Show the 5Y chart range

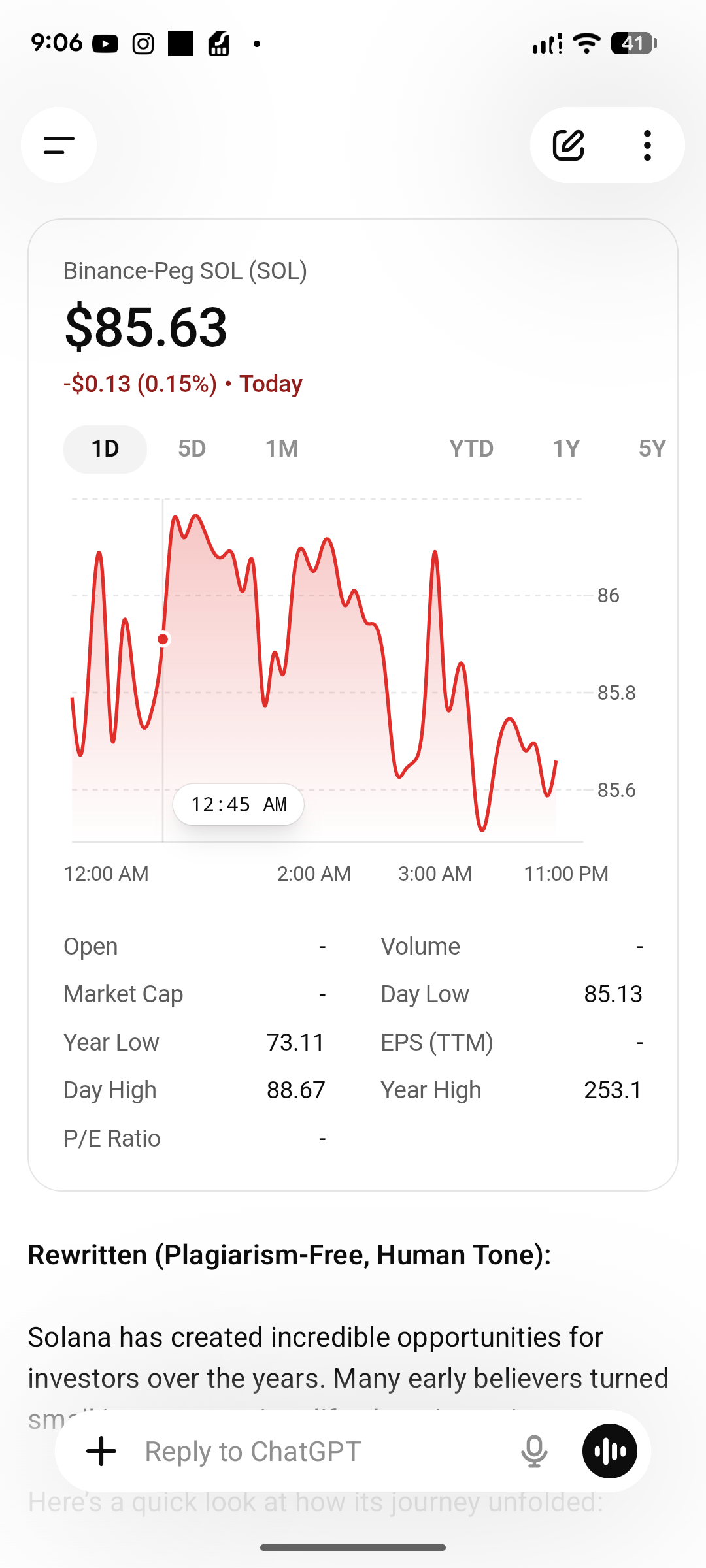coord(652,449)
